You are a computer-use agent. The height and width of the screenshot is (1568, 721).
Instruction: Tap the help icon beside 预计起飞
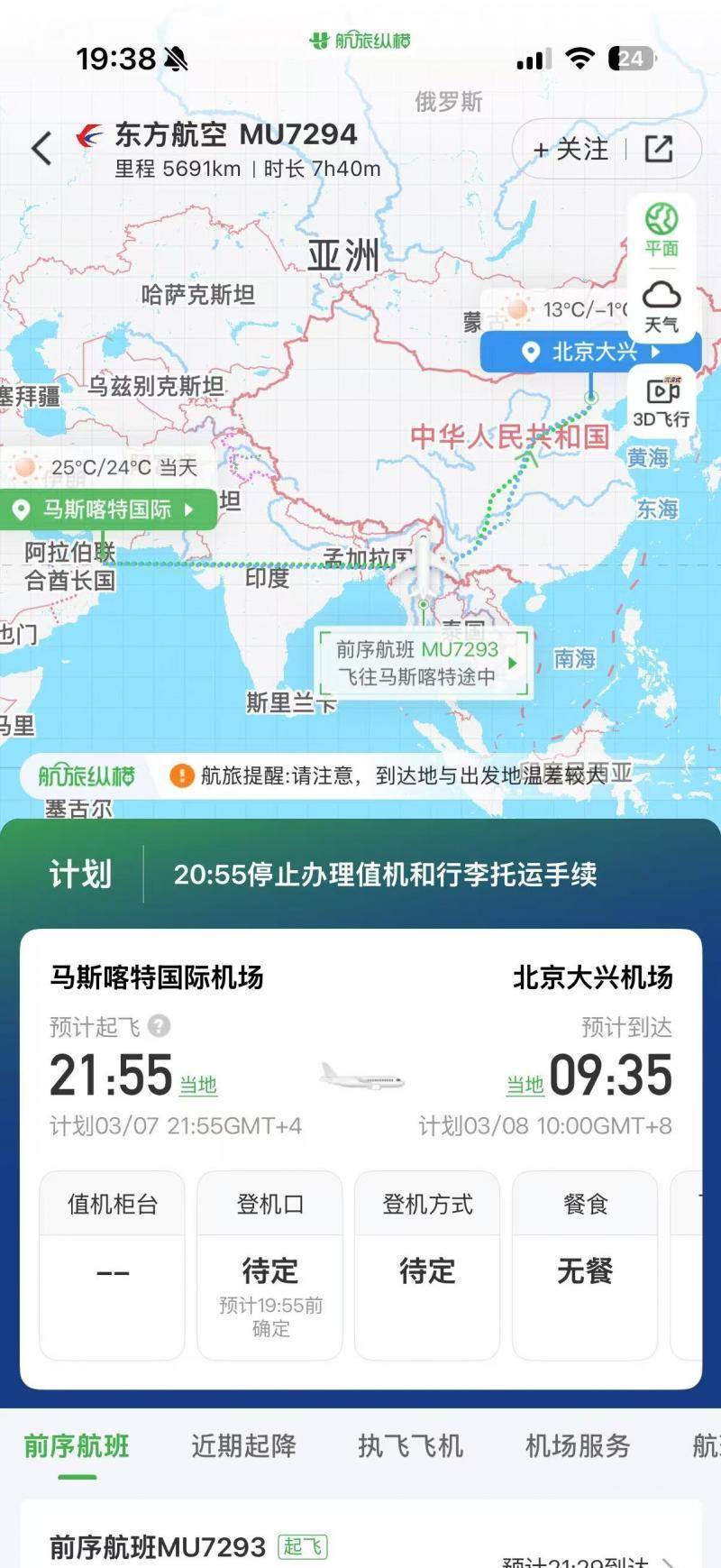pyautogui.click(x=159, y=1026)
